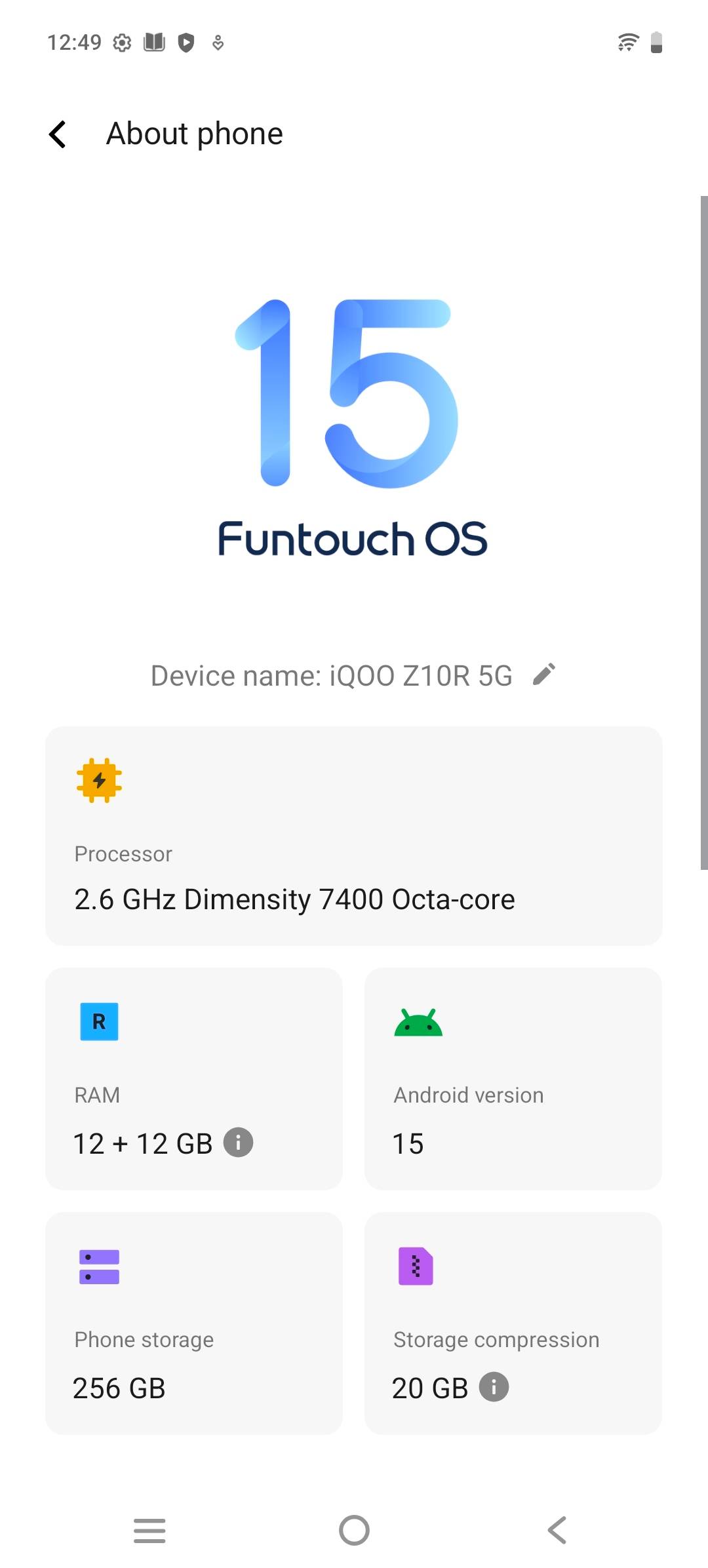Tap the shield icon in status bar
The width and height of the screenshot is (708, 1568).
click(186, 43)
